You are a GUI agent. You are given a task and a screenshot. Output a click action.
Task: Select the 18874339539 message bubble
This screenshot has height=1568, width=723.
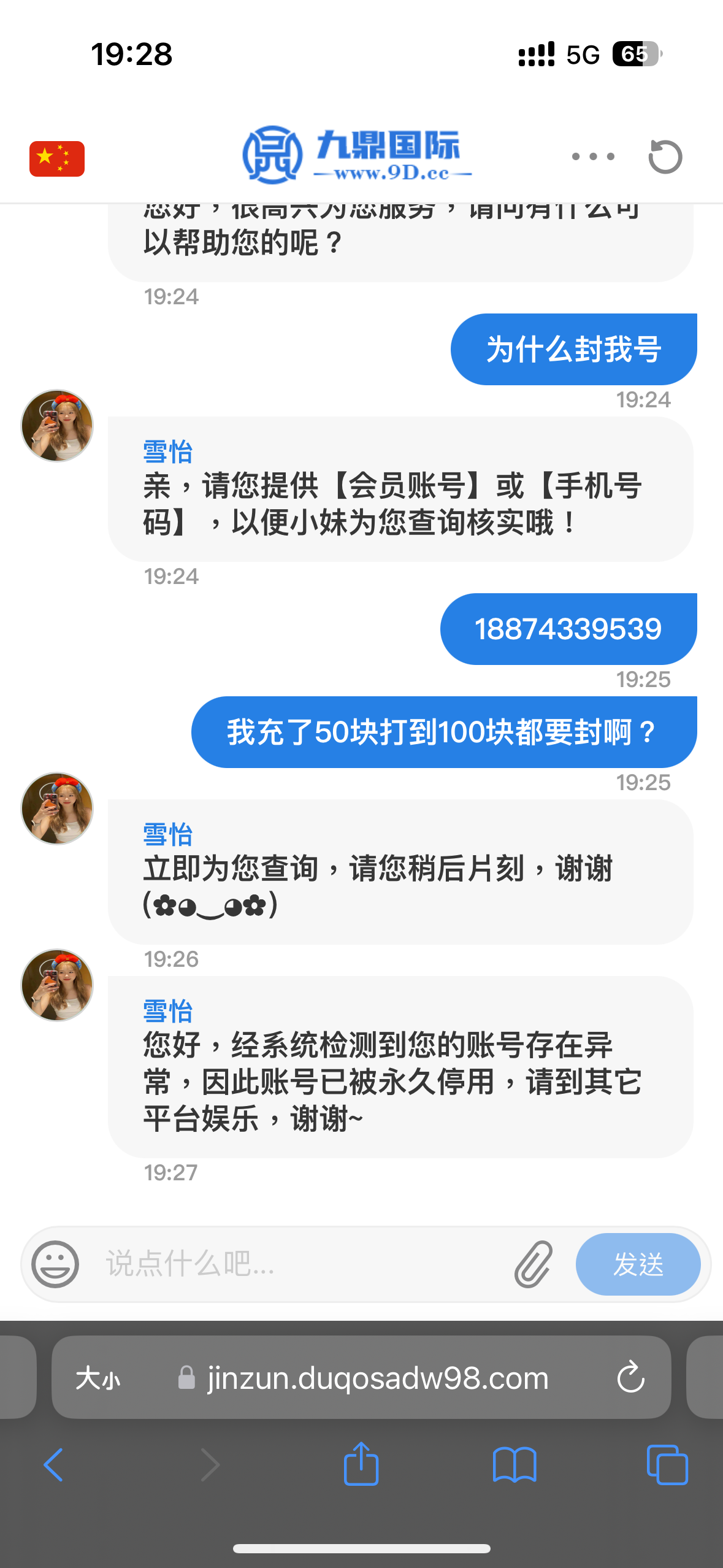(x=568, y=628)
